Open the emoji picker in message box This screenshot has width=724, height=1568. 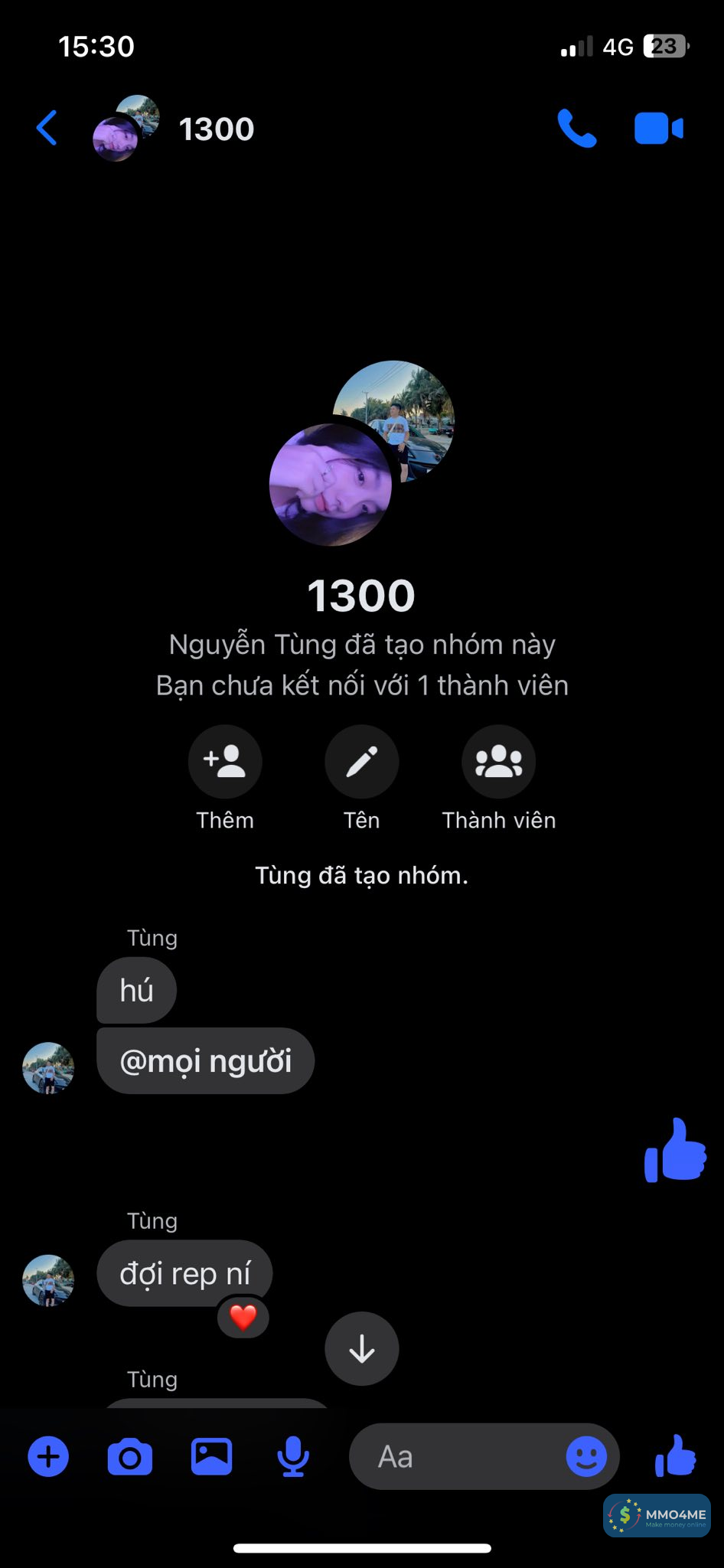586,1456
